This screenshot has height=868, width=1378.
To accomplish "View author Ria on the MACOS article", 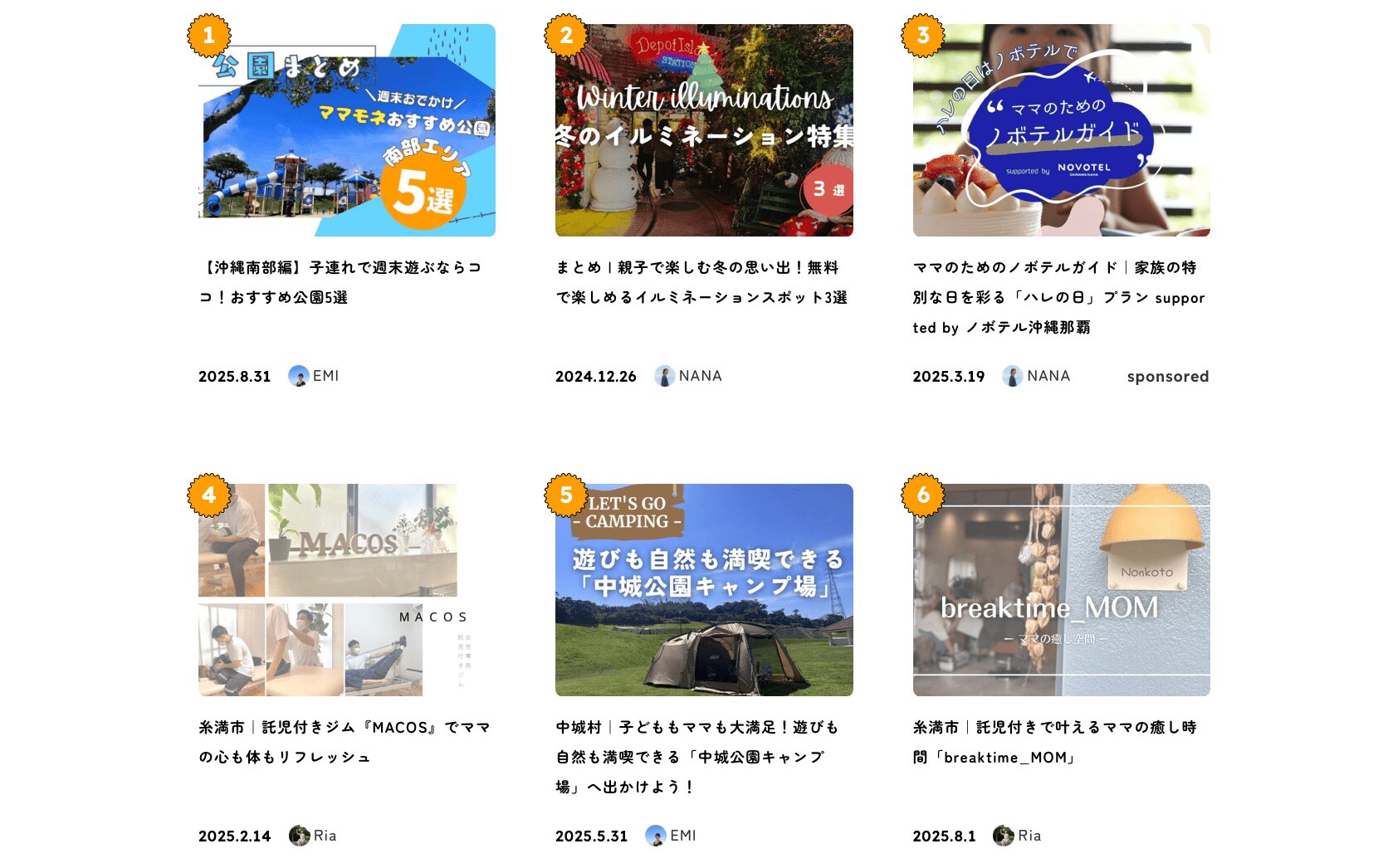I will coord(314,836).
